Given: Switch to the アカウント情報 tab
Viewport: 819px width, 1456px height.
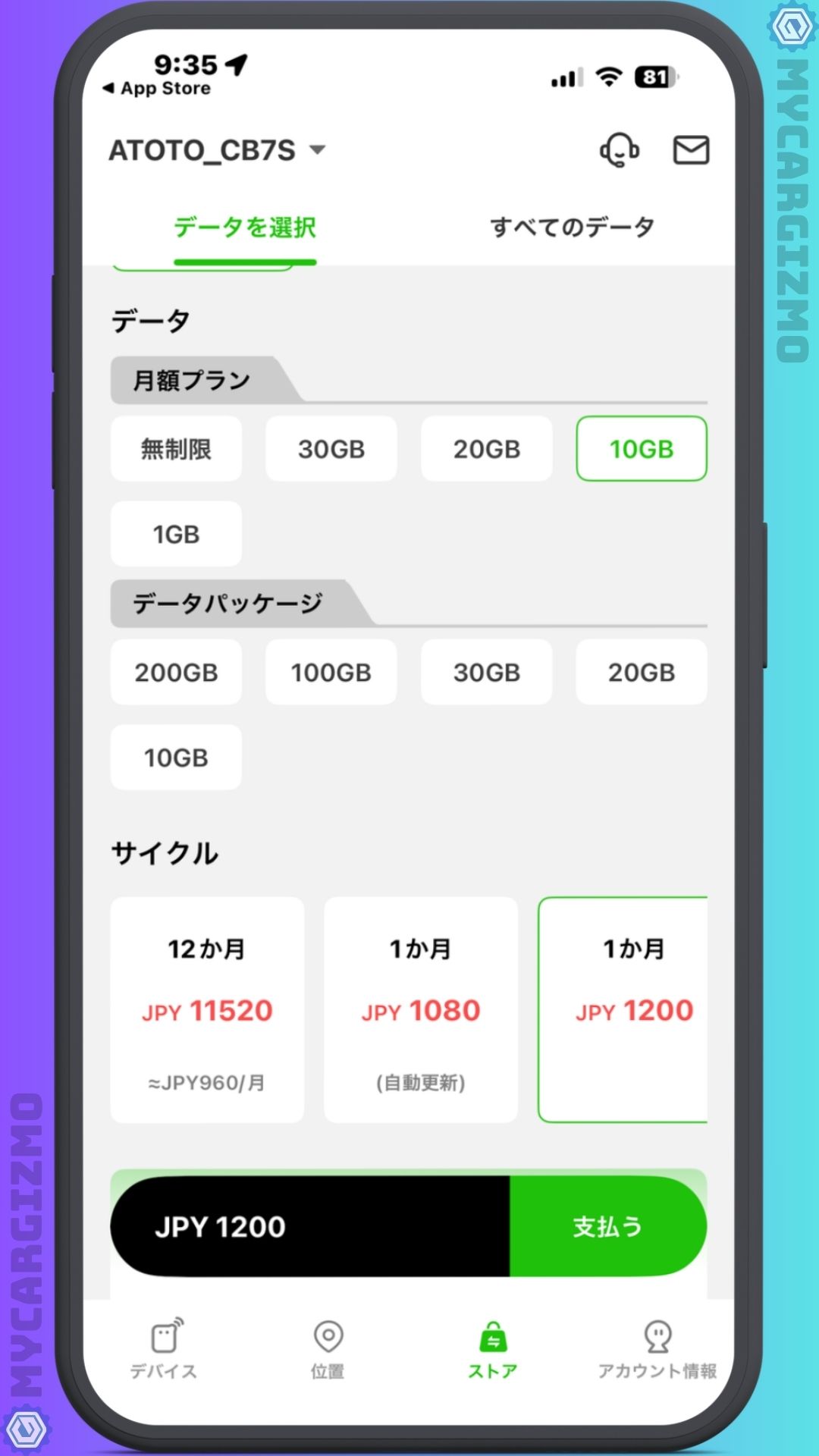Looking at the screenshot, I should coord(657,1349).
